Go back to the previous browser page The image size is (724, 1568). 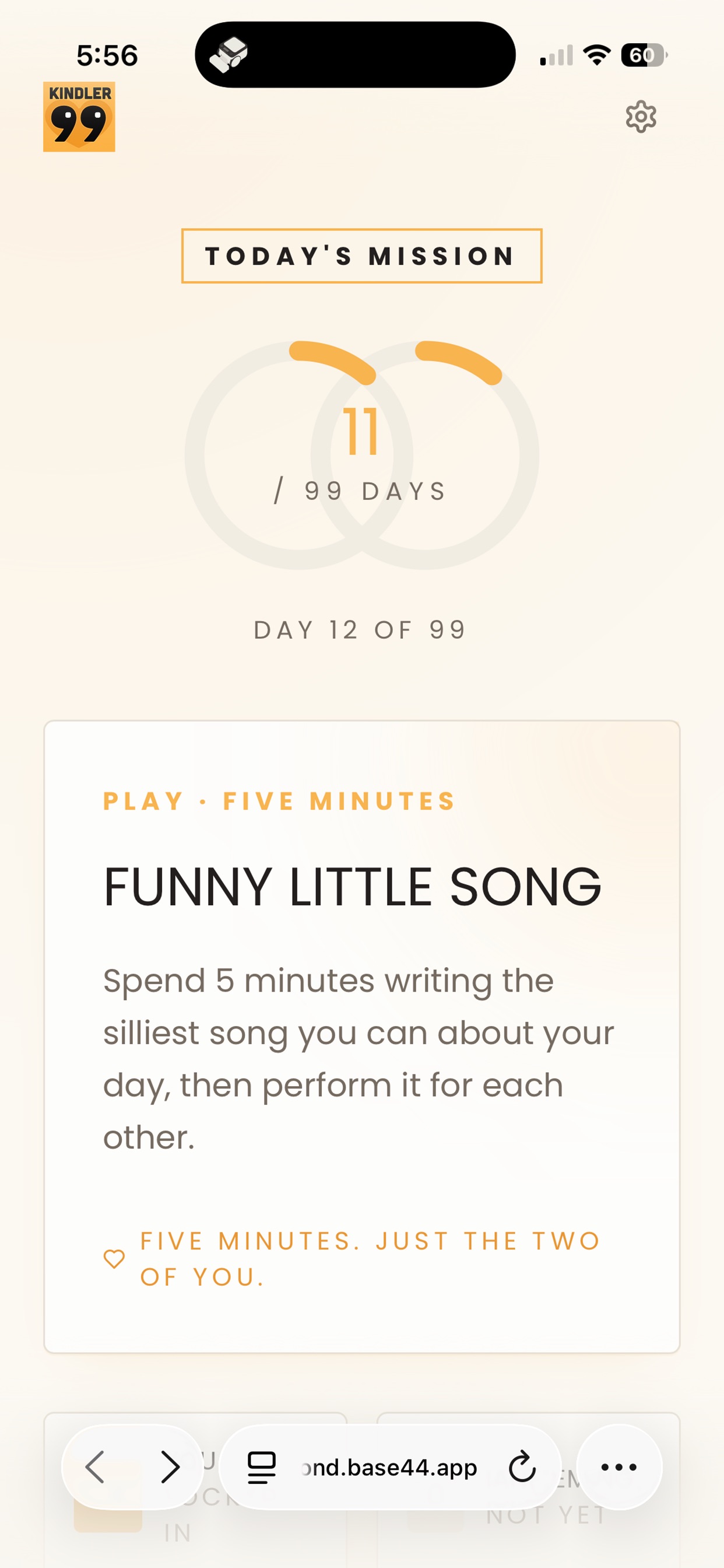[95, 1467]
